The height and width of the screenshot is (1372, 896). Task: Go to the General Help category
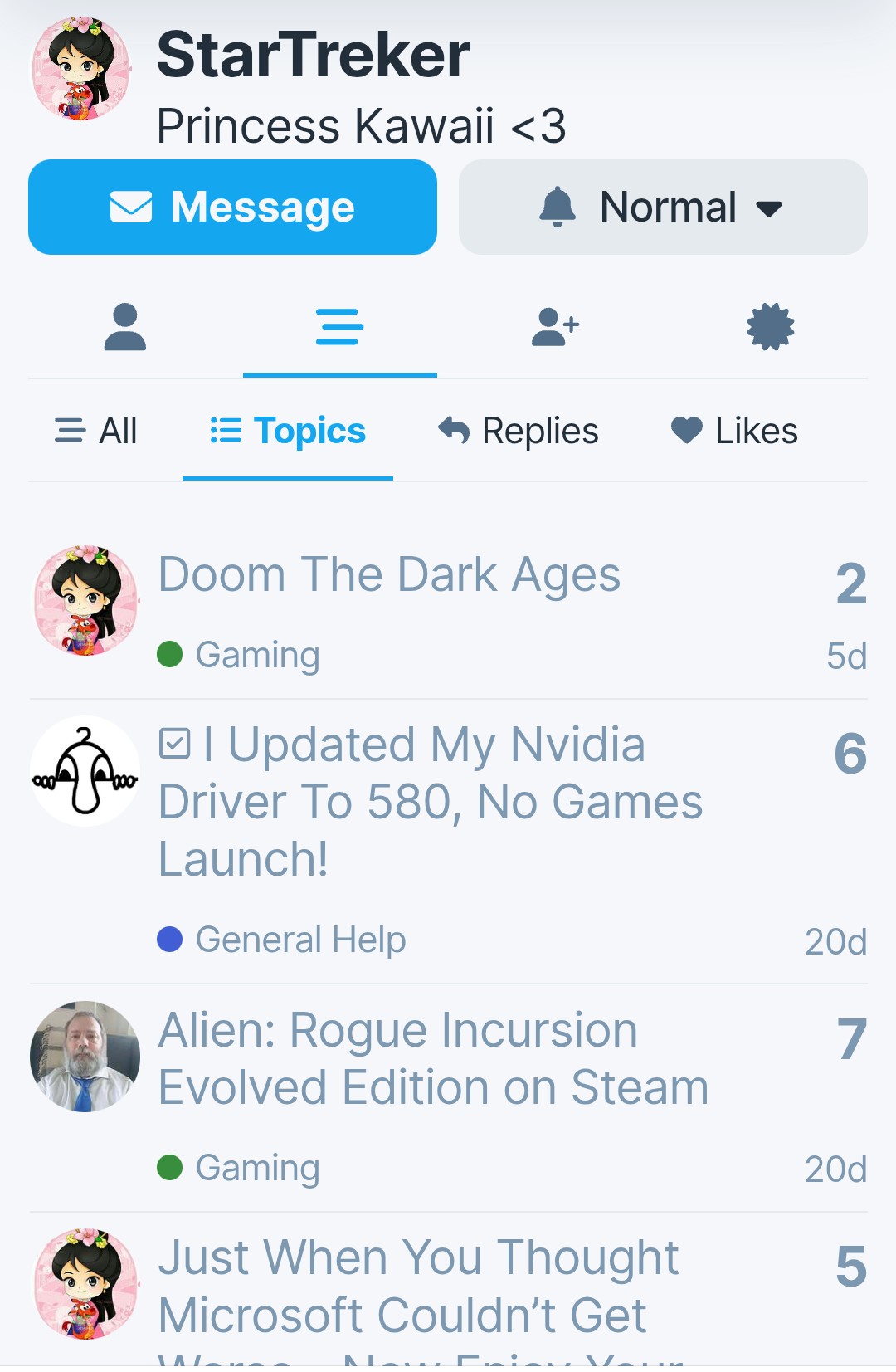point(300,940)
